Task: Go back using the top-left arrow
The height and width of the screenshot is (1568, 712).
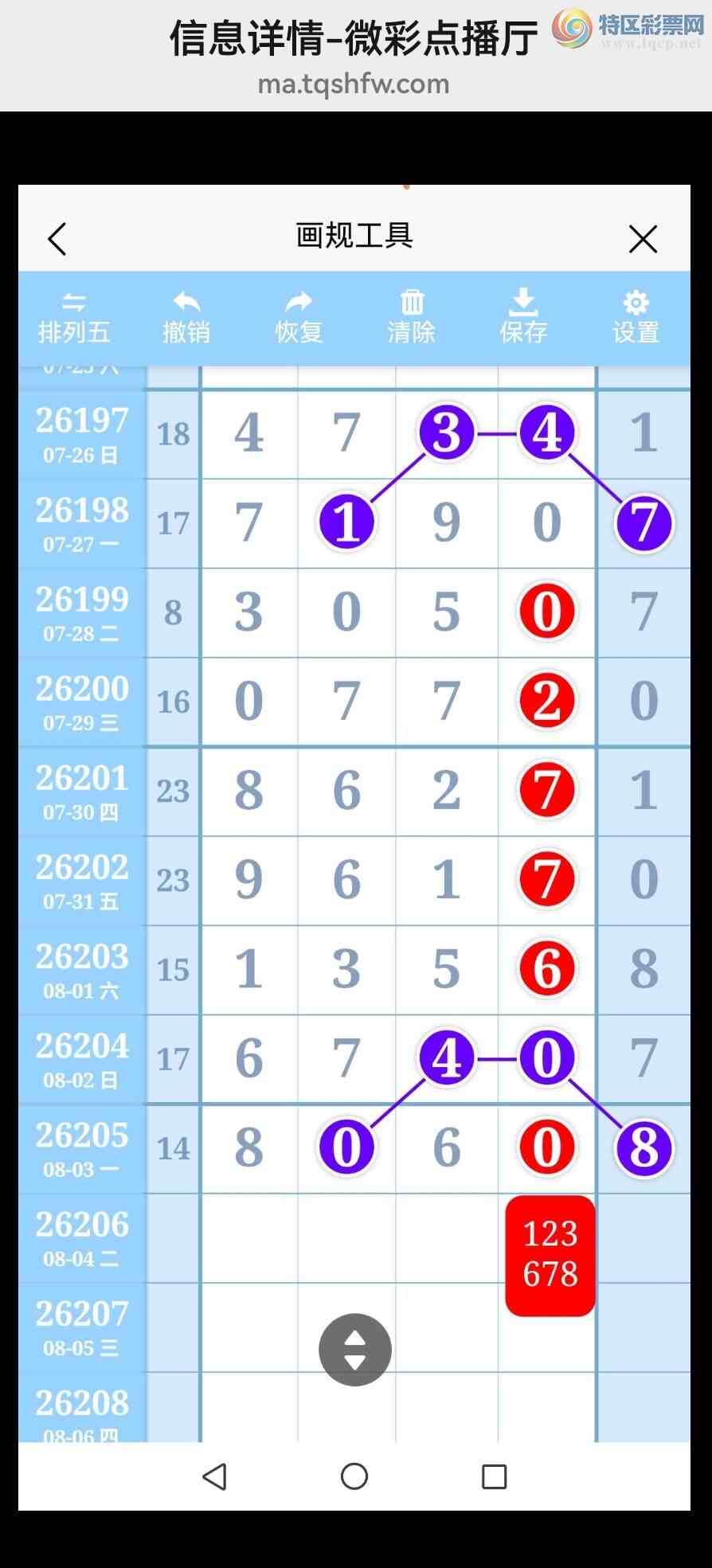Action: [x=57, y=238]
